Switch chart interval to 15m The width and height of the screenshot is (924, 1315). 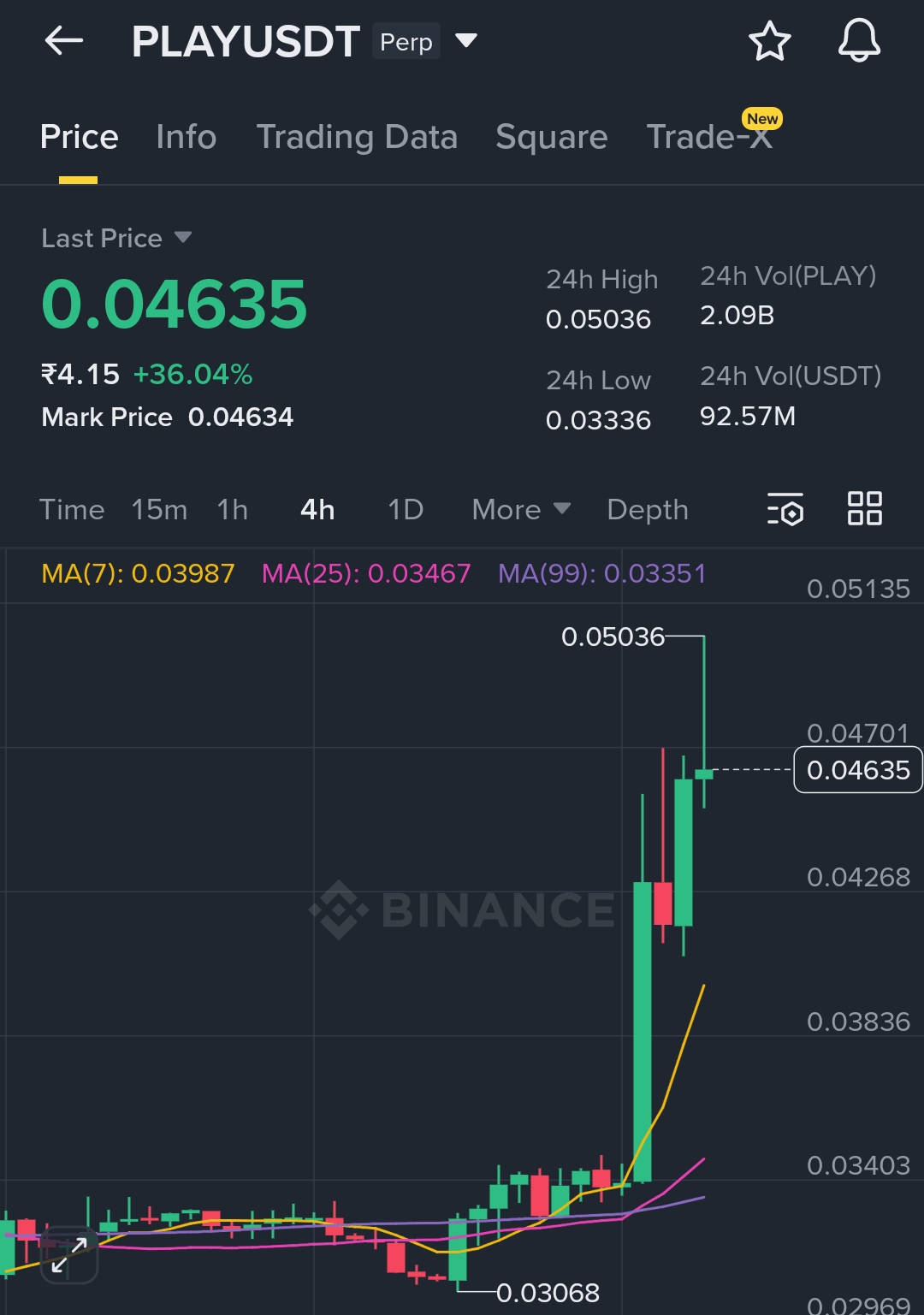tap(159, 510)
